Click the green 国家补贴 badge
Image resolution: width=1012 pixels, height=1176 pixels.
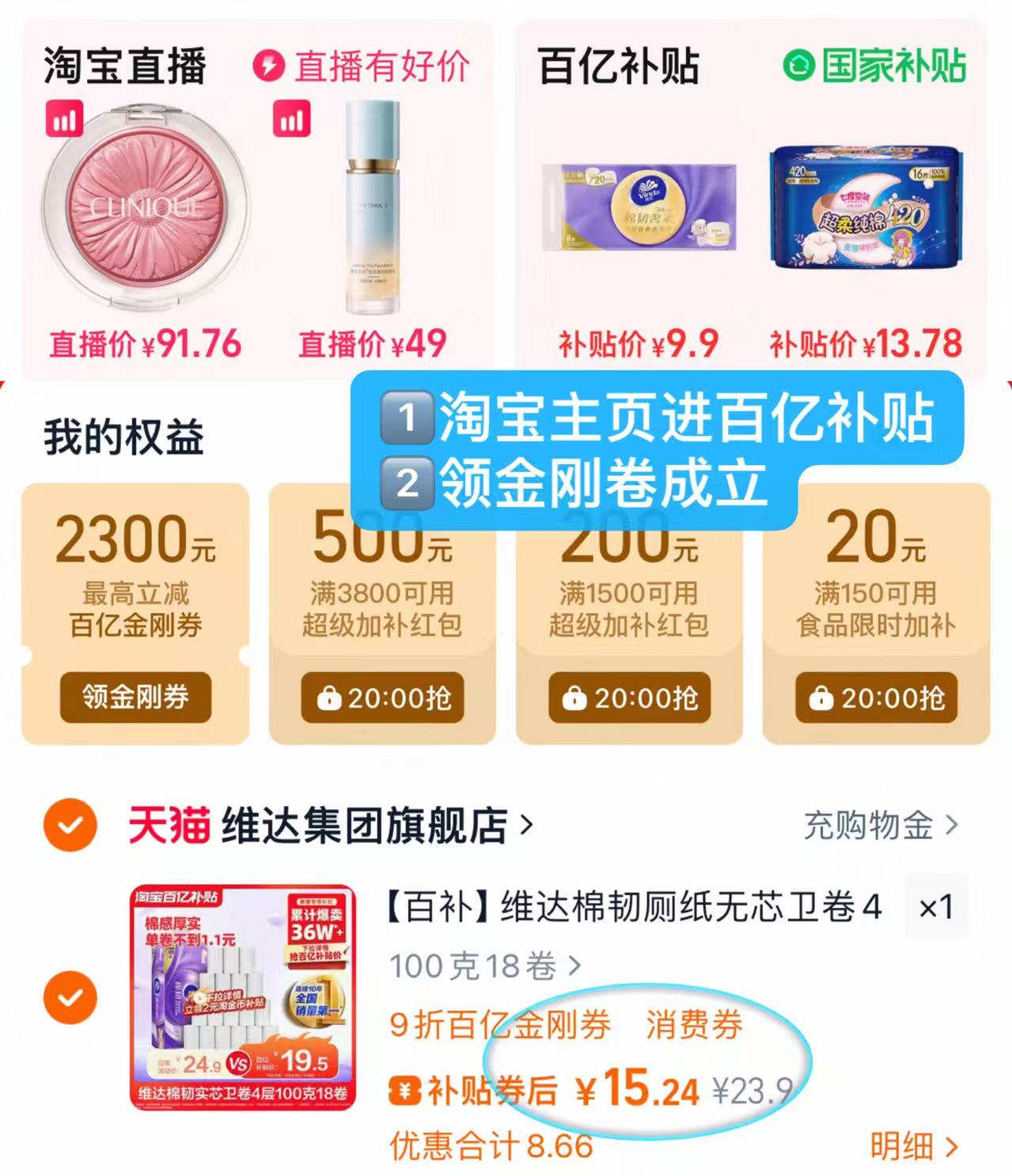pos(874,67)
